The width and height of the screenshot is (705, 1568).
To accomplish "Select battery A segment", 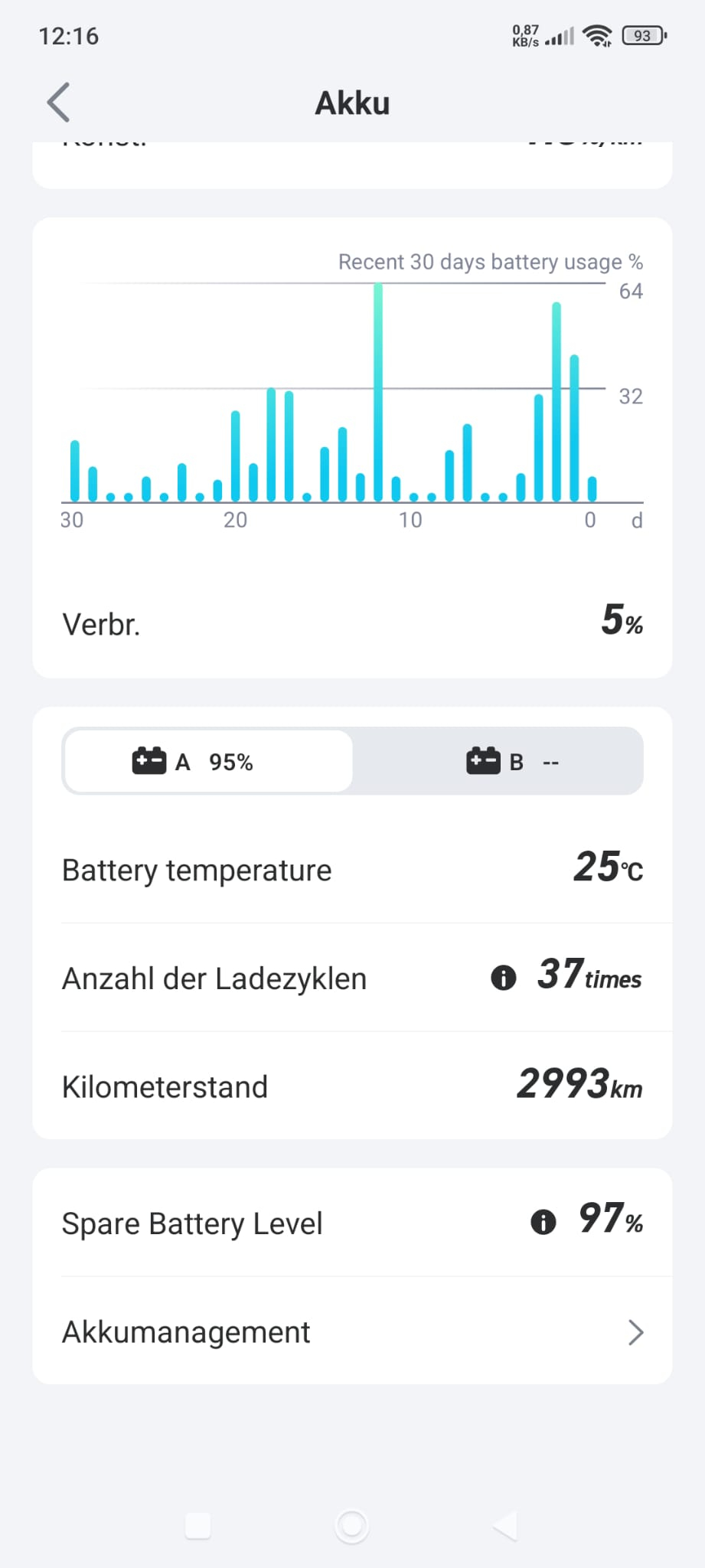I will click(208, 761).
